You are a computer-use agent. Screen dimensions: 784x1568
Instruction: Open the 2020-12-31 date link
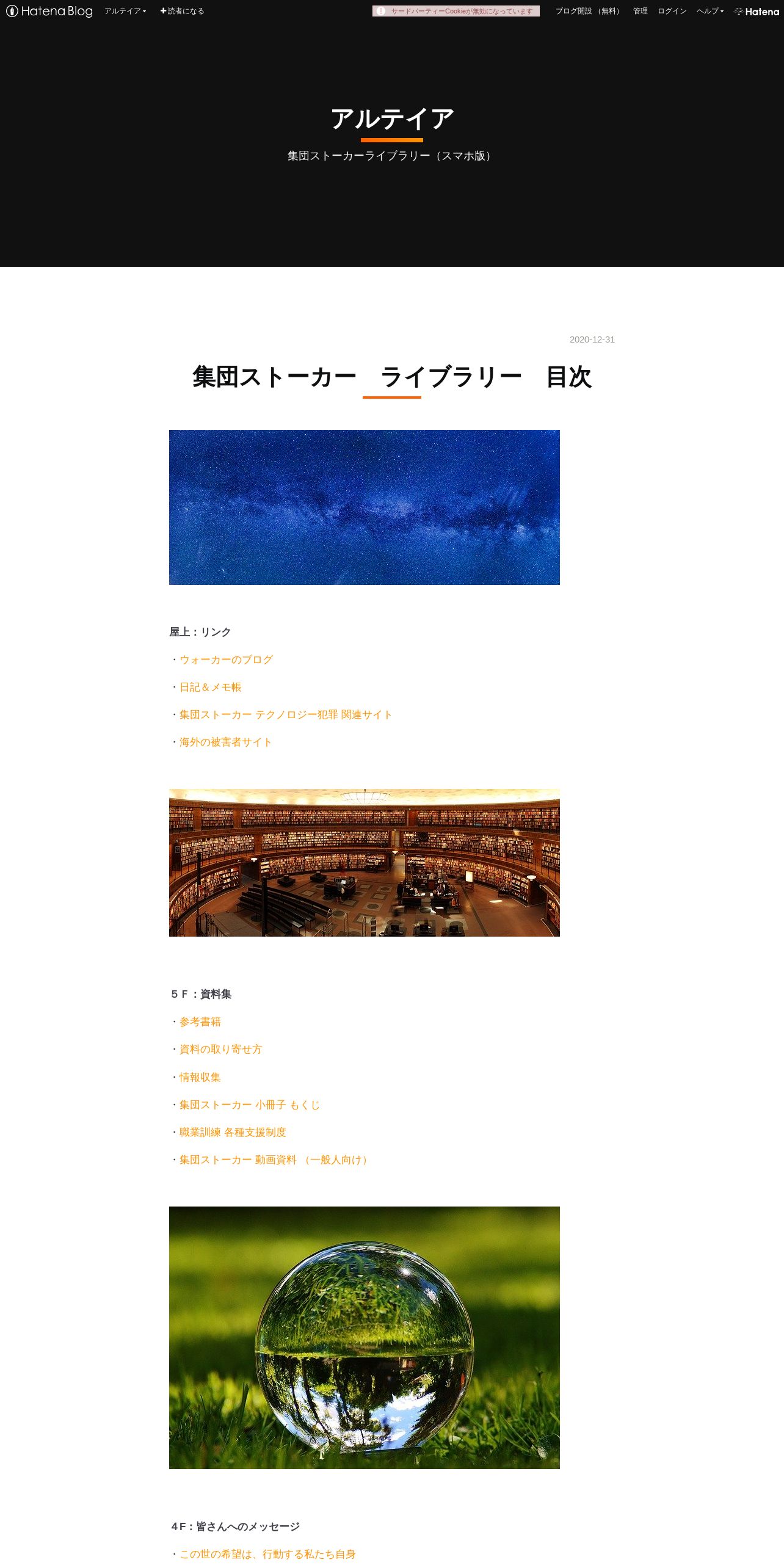[592, 339]
